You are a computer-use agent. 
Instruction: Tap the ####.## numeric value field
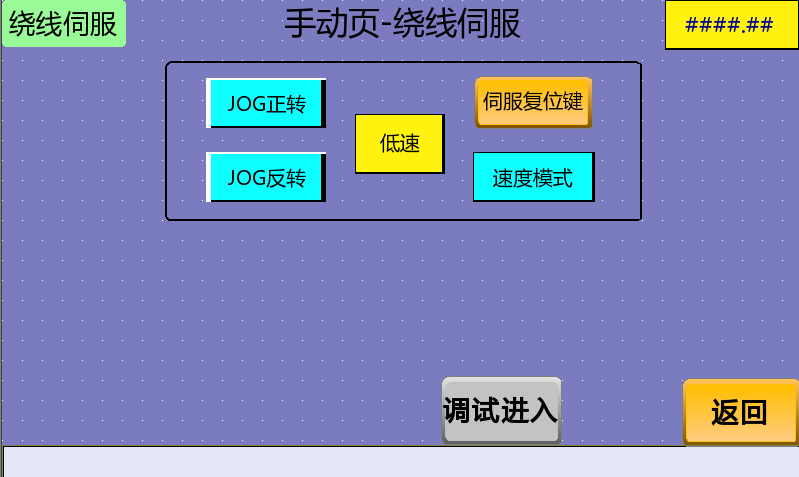pos(729,25)
